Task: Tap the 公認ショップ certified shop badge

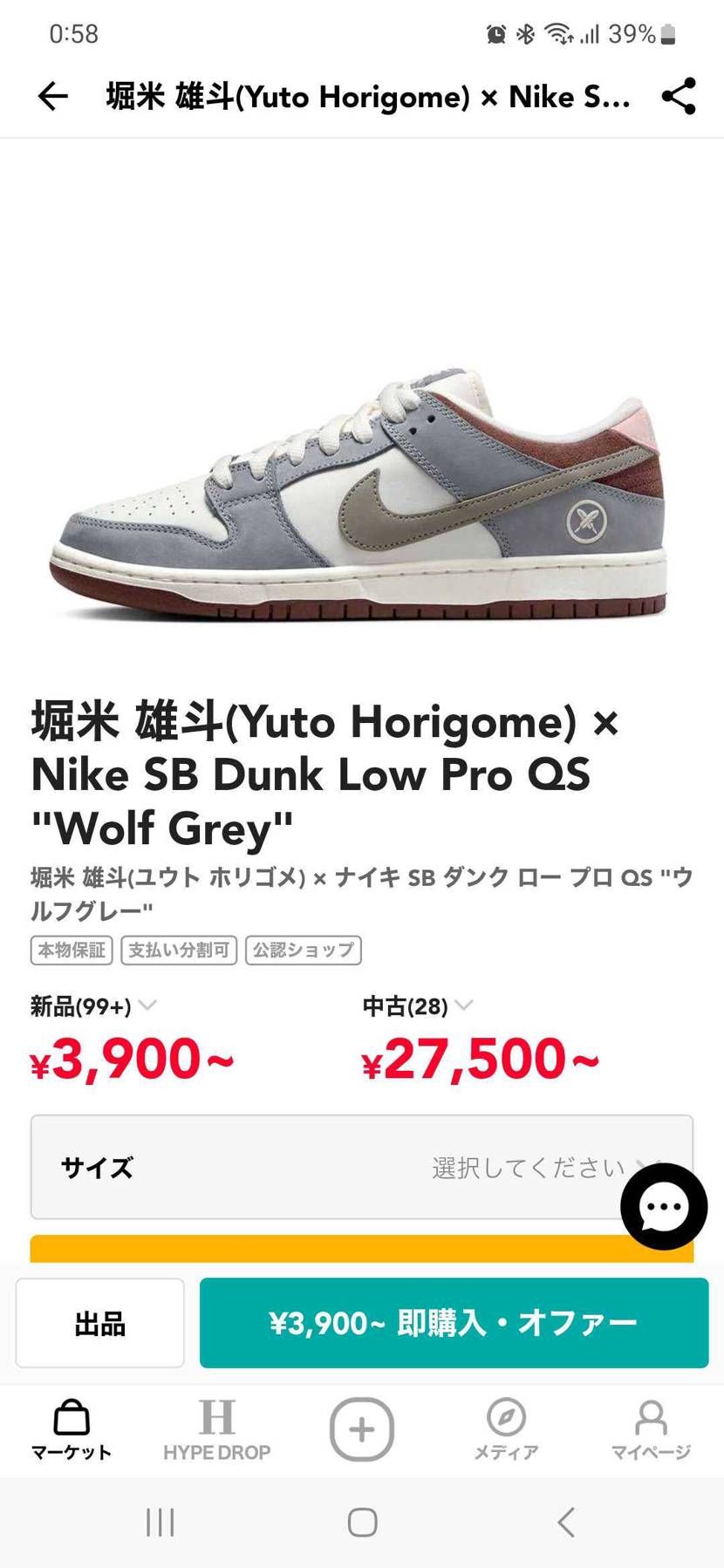Action: [303, 950]
